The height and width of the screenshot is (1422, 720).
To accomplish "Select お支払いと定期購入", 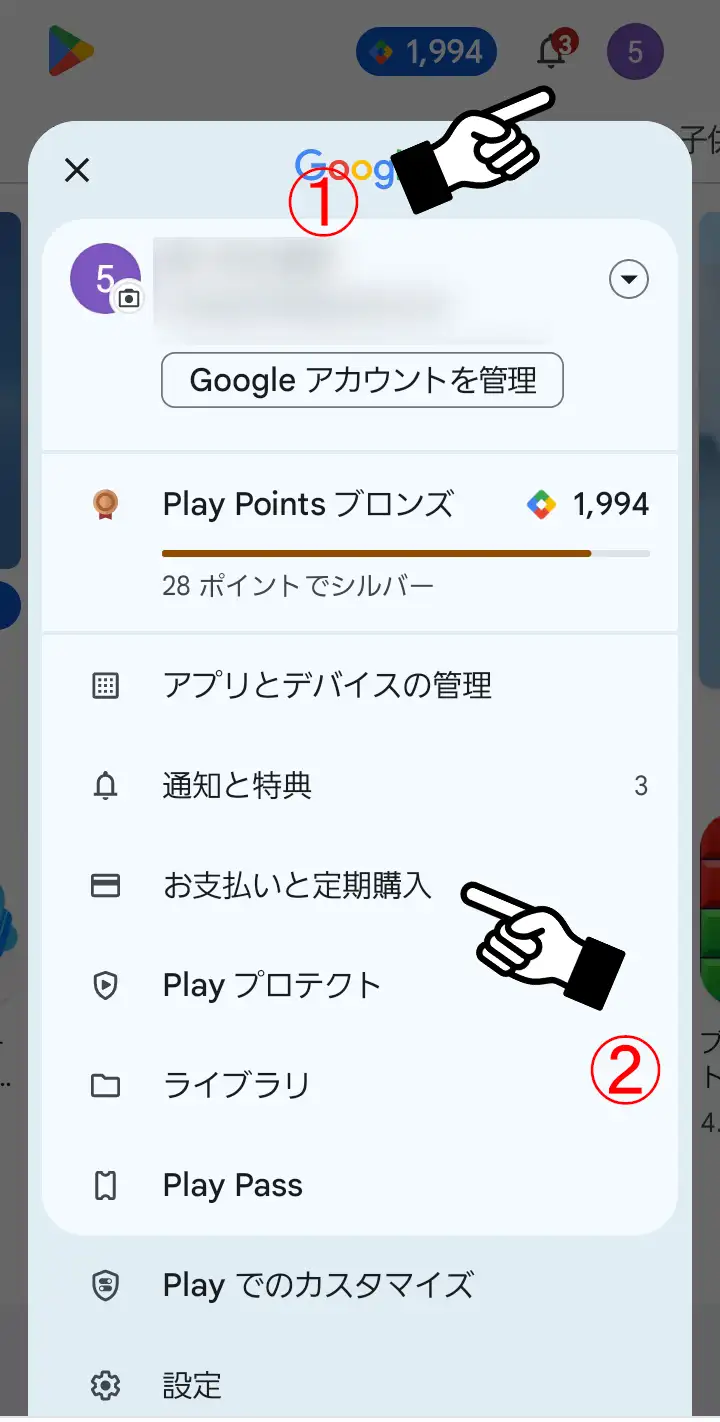I will (x=297, y=886).
